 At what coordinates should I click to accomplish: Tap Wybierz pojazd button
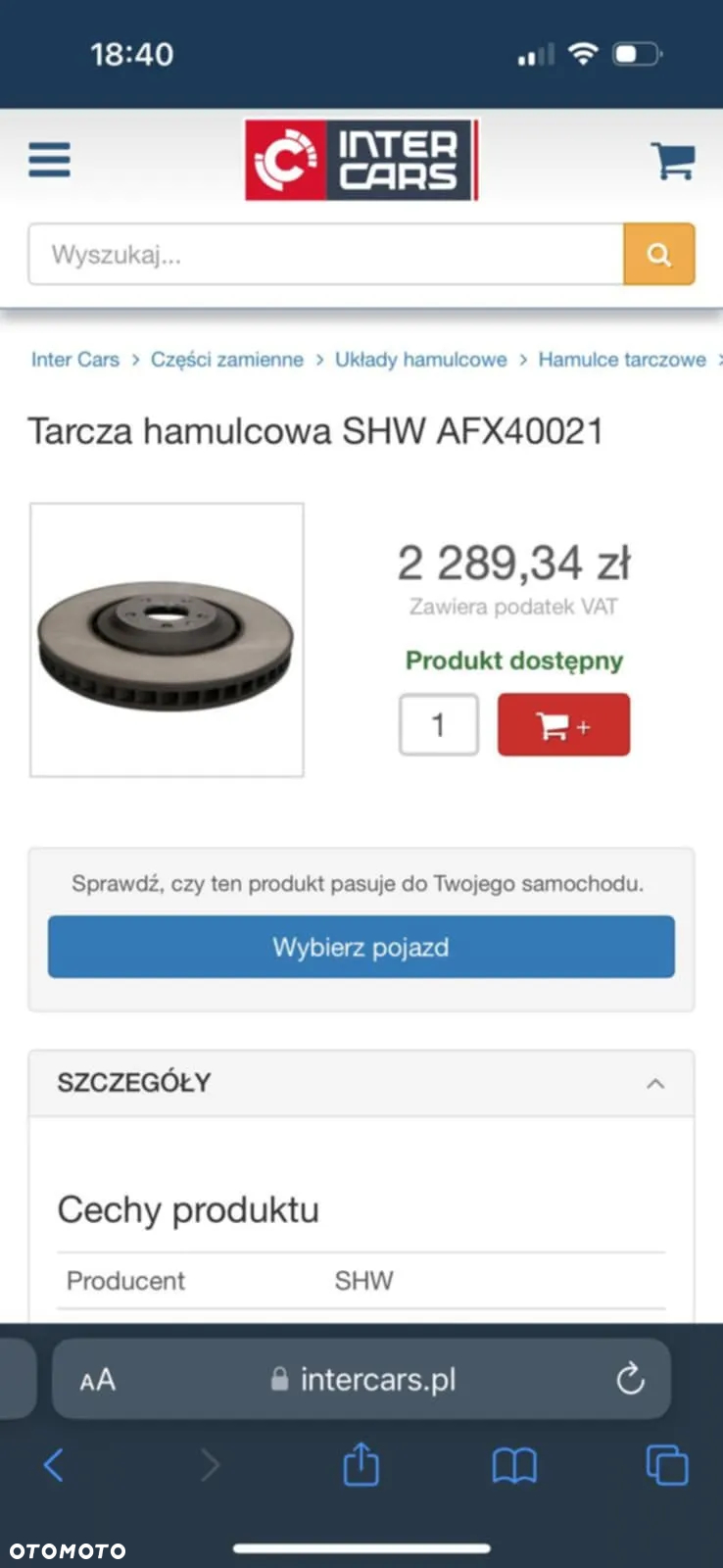[361, 947]
